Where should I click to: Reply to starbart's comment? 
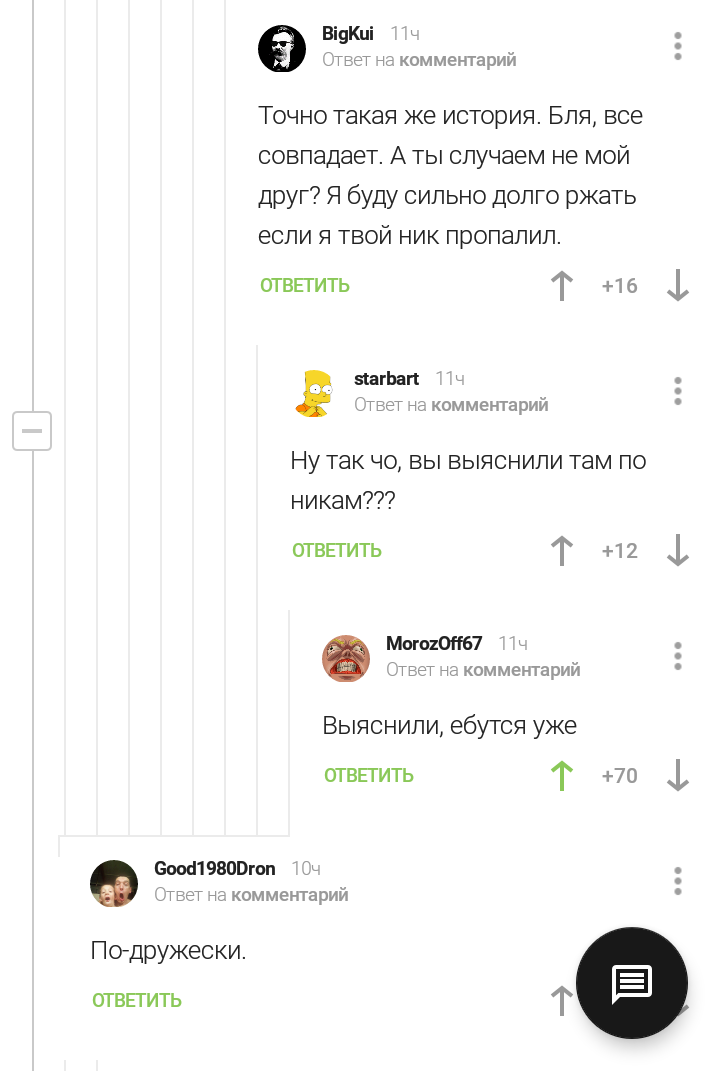[x=337, y=551]
